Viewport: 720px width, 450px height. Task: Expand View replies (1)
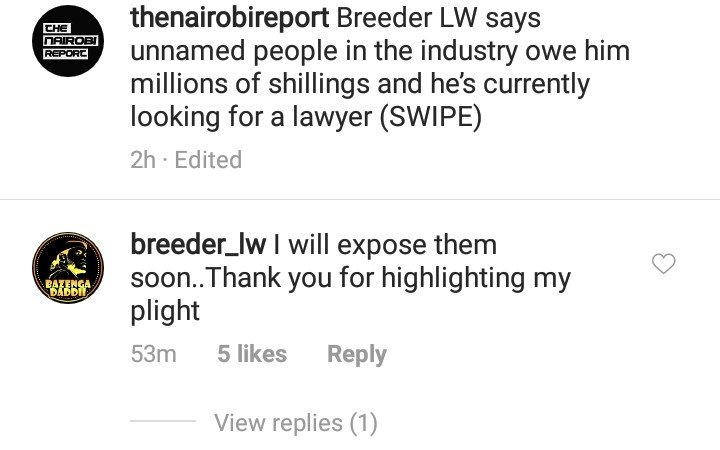click(x=295, y=423)
